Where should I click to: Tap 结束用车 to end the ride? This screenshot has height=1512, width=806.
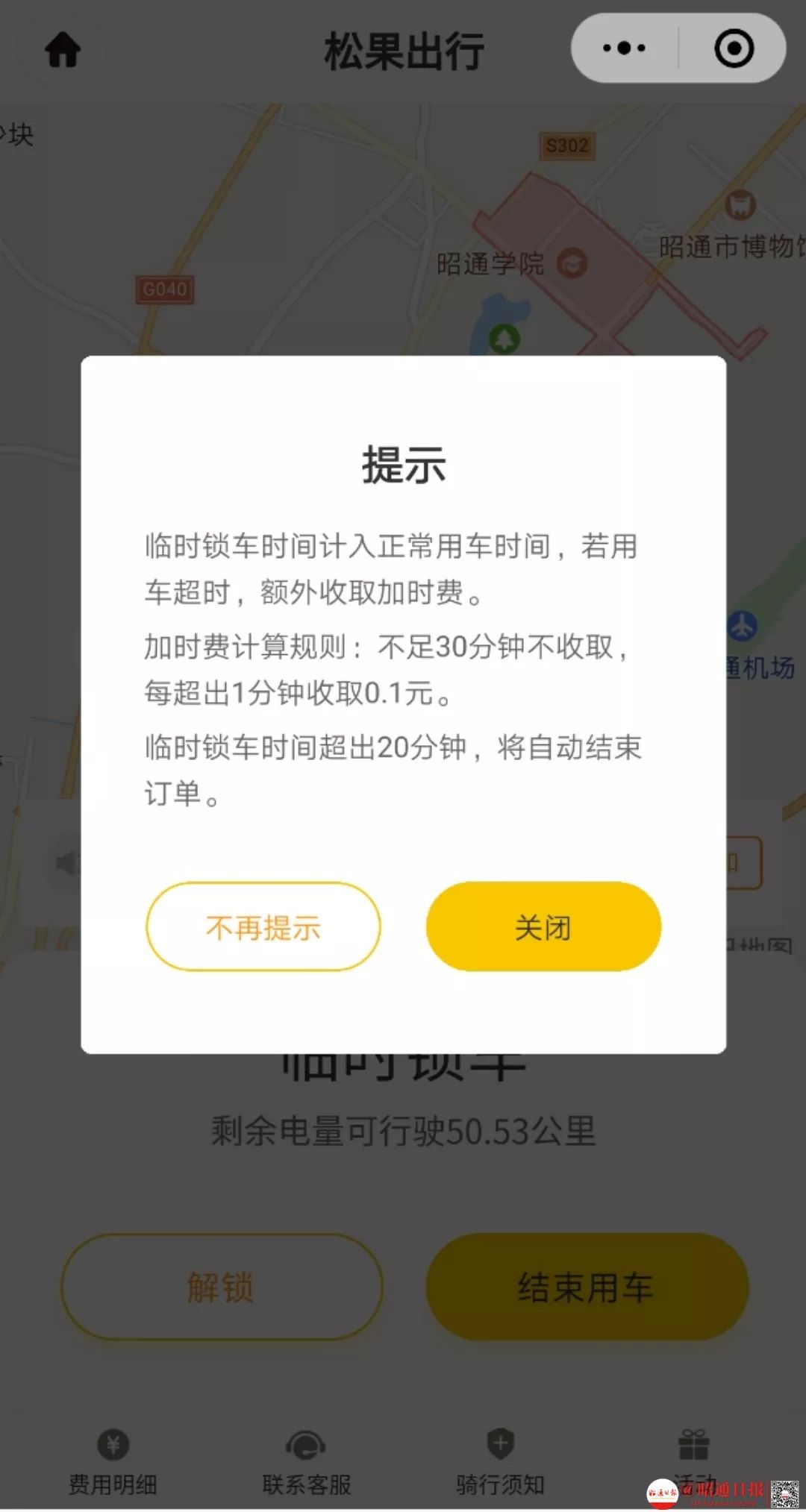click(587, 1287)
